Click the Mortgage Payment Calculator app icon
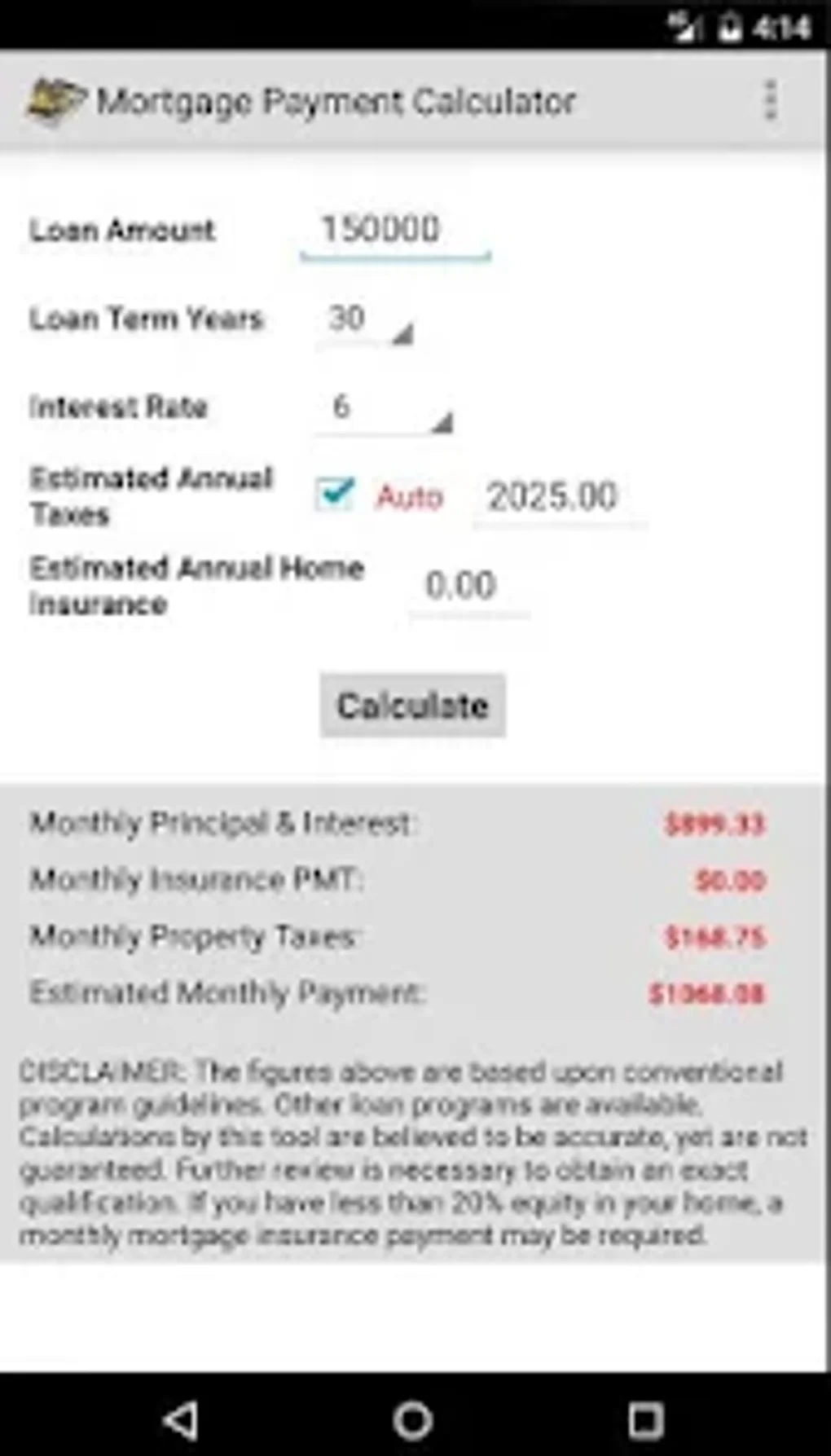The width and height of the screenshot is (831, 1456). tap(54, 102)
